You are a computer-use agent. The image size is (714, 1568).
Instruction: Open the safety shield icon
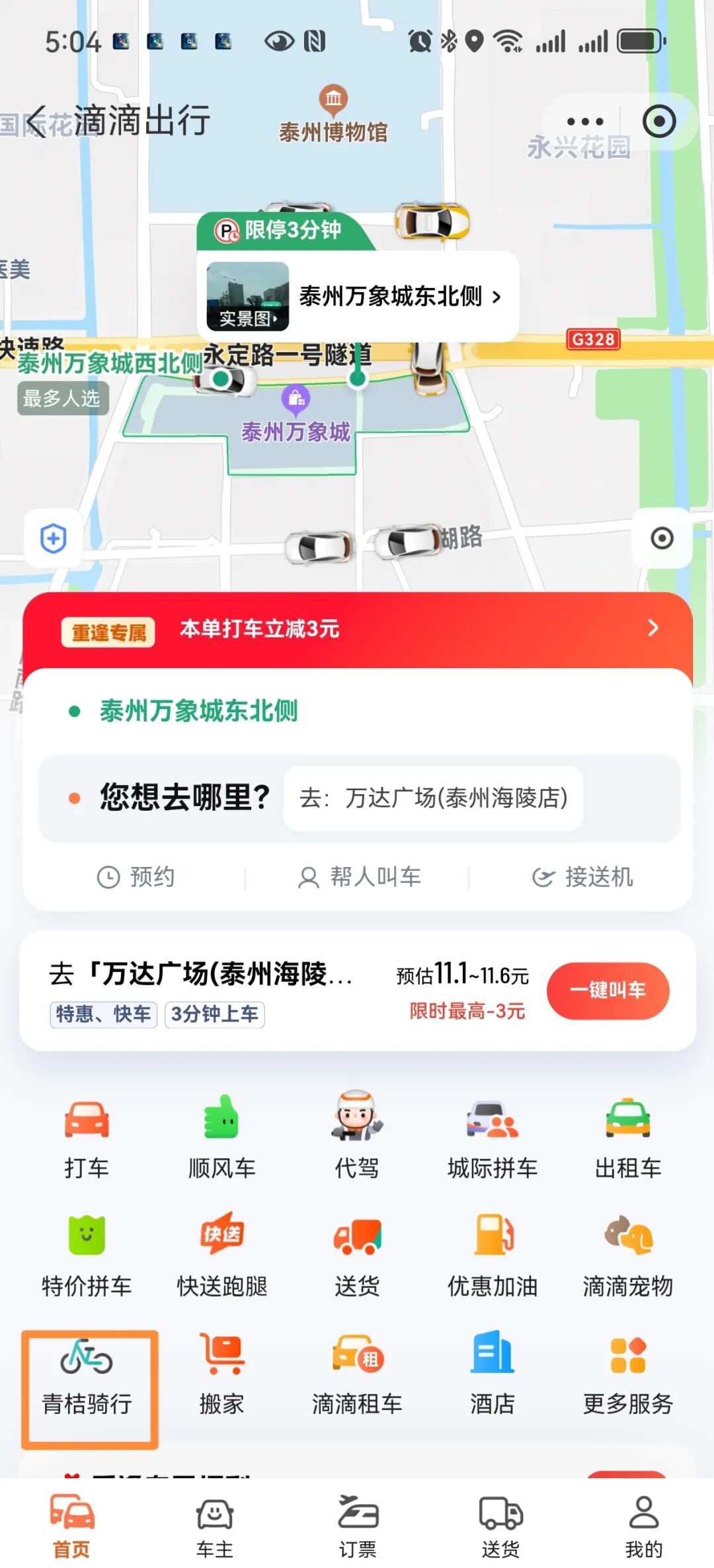pos(54,539)
